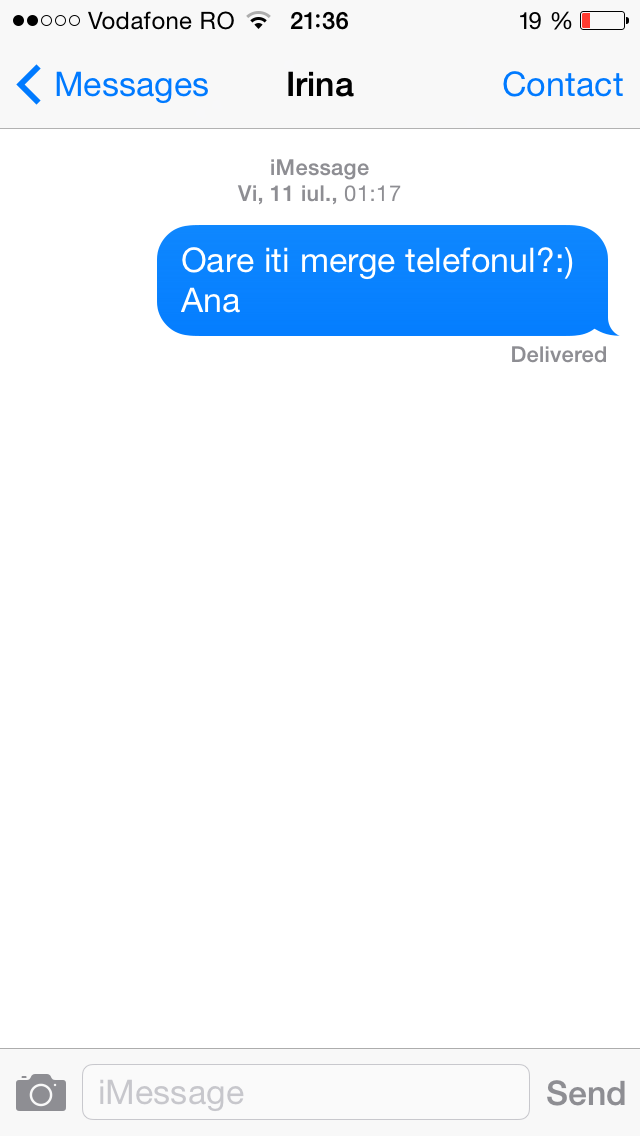The image size is (640, 1136).
Task: Tap the camera icon to attach a photo
Action: [x=41, y=1092]
